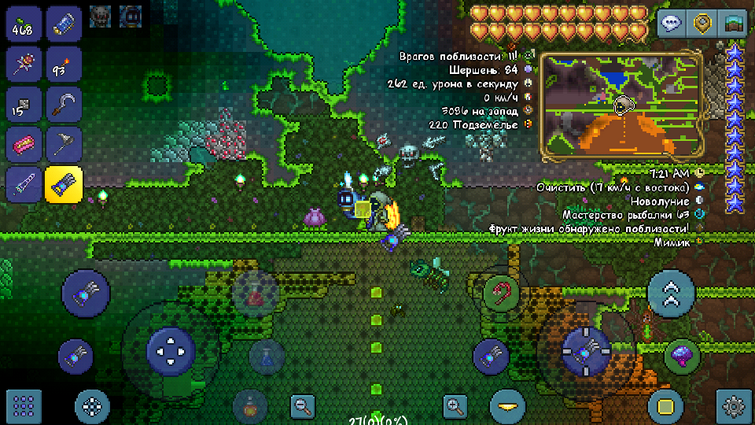Screen dimensions: 755x425
Task: Open the minimap
Action: point(620,107)
